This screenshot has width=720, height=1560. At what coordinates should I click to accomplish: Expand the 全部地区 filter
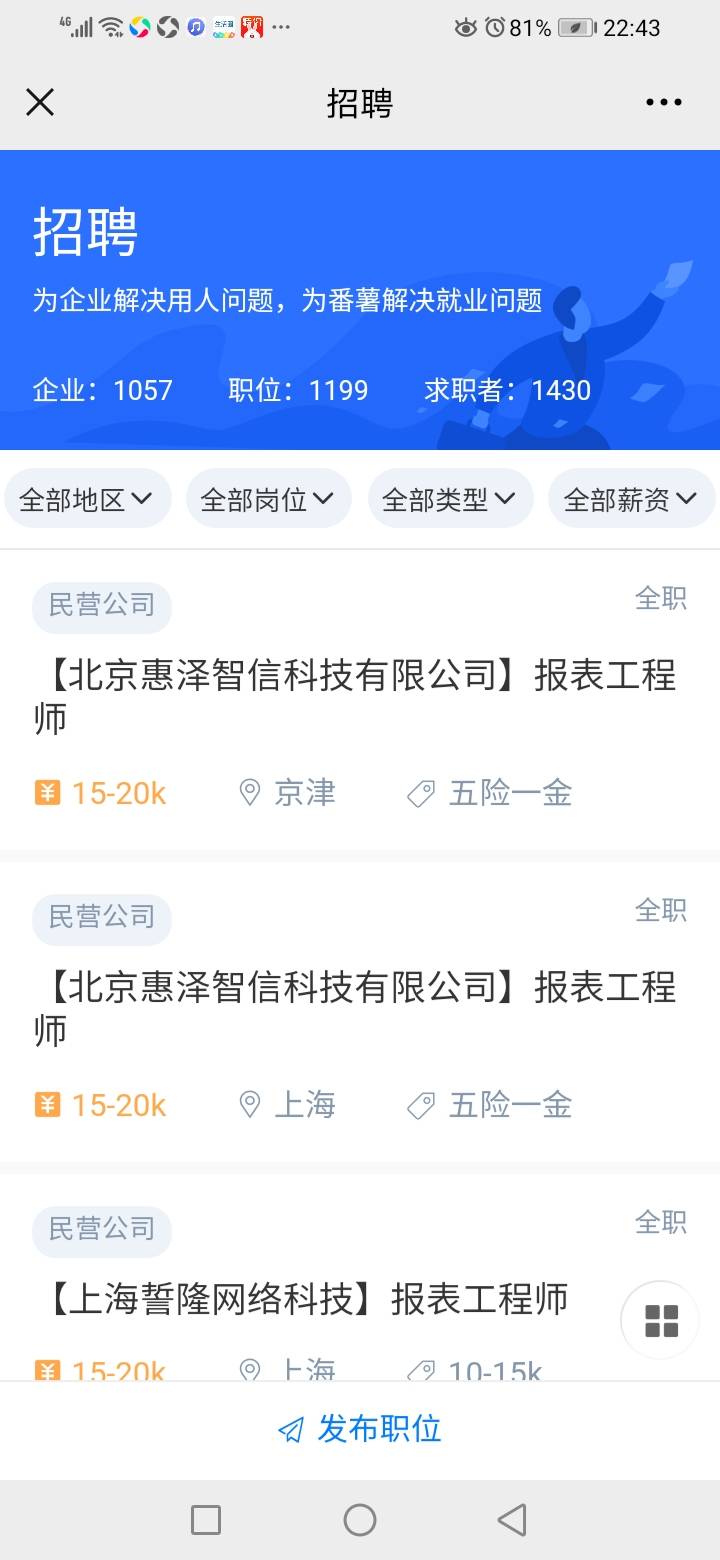[88, 498]
